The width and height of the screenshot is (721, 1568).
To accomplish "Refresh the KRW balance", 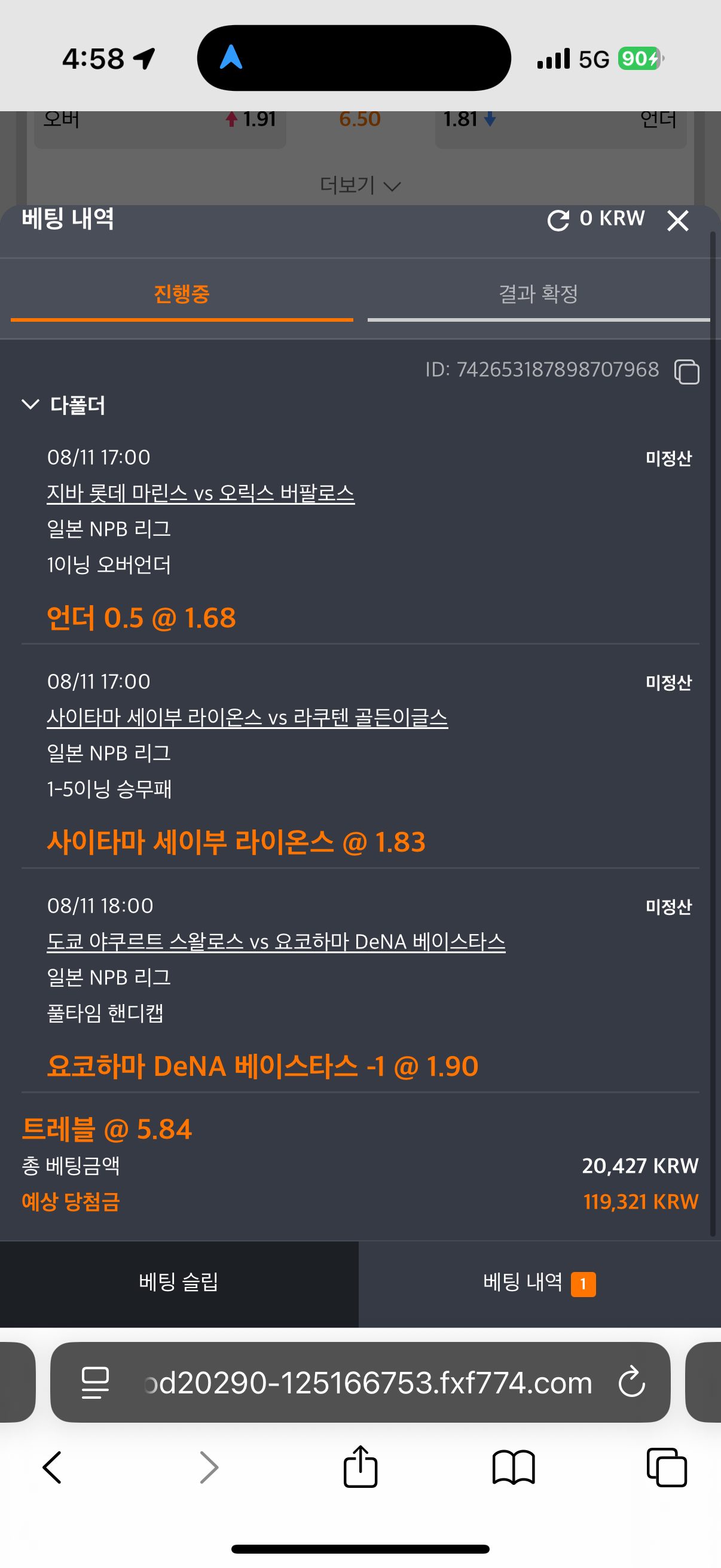I will tap(558, 219).
